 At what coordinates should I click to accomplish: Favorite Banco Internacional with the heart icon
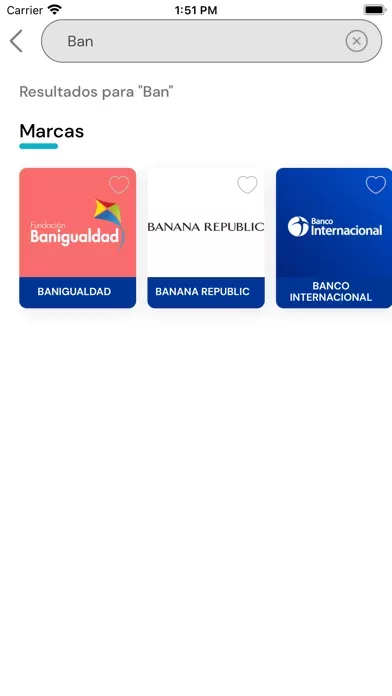(376, 185)
